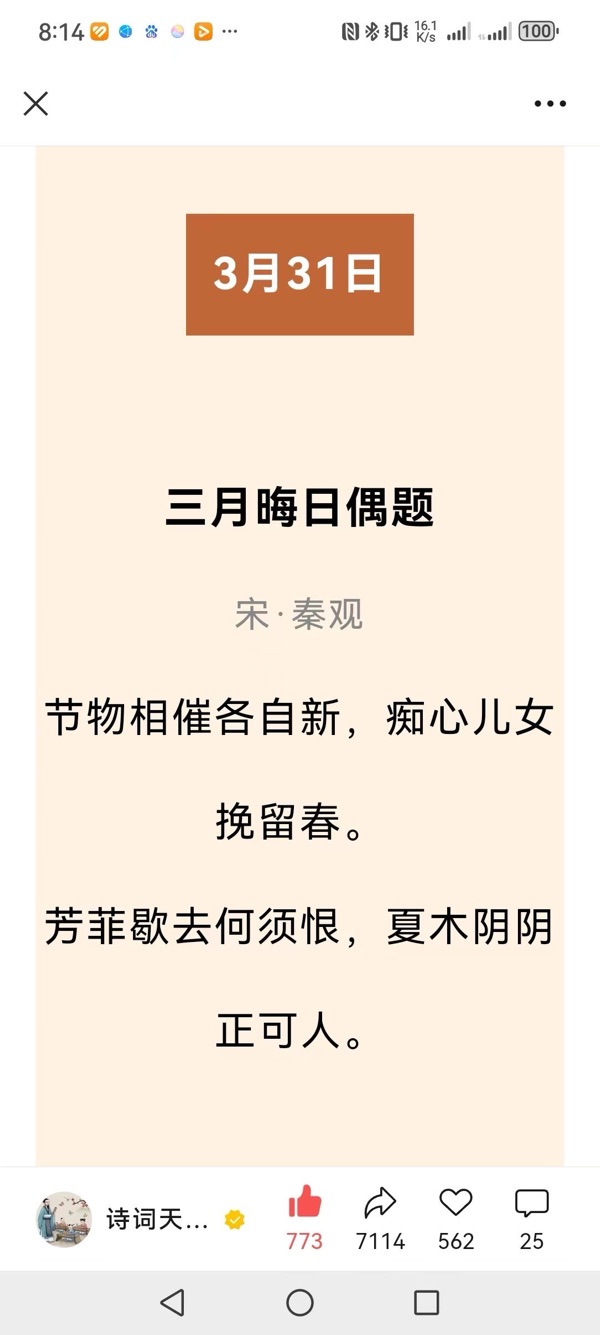Image resolution: width=600 pixels, height=1335 pixels.
Task: Go back with the system back button
Action: pos(172,1302)
